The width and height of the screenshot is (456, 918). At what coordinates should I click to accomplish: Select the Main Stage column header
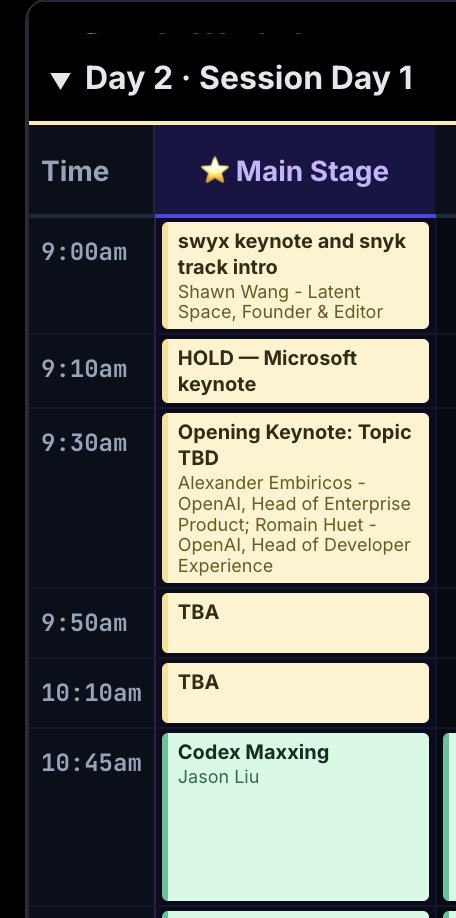295,171
